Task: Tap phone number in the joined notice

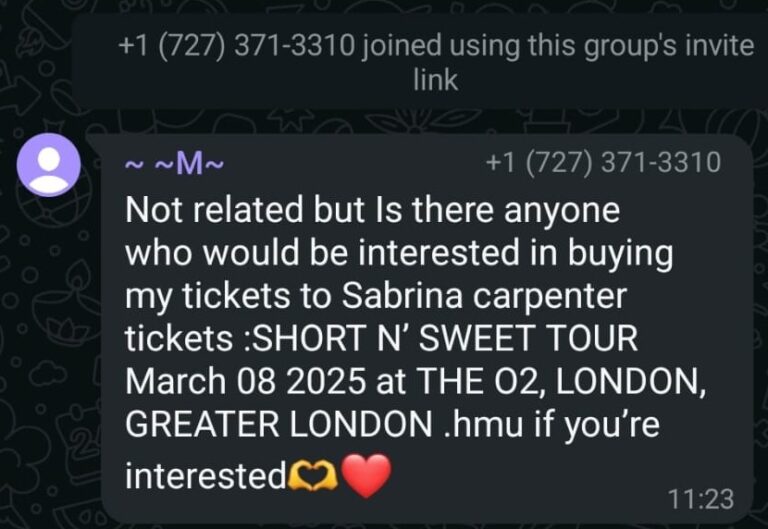Action: [x=235, y=46]
